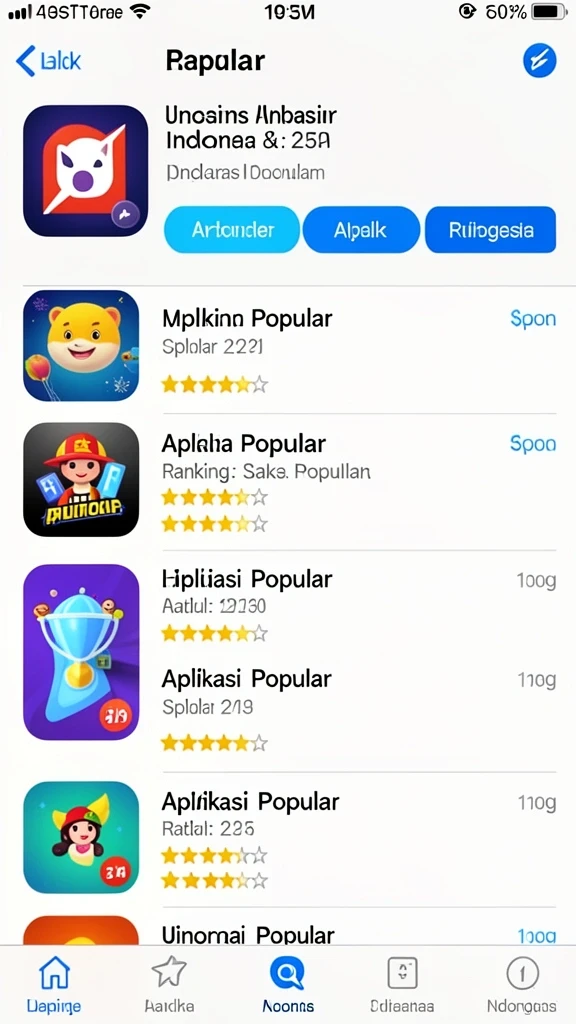Tap the blue round icon in top-right corner
This screenshot has height=1024, width=576.
tap(539, 61)
